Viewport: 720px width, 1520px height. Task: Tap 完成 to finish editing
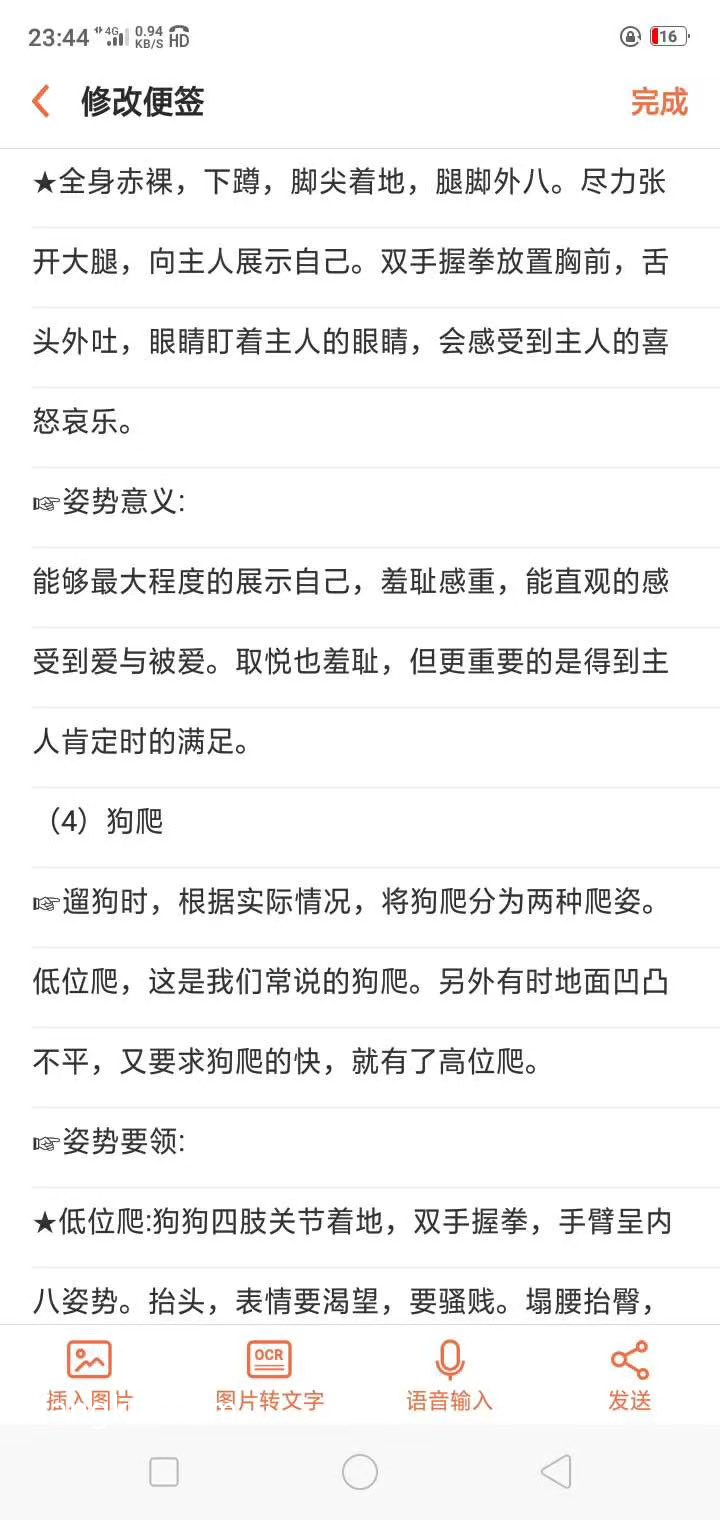click(659, 101)
